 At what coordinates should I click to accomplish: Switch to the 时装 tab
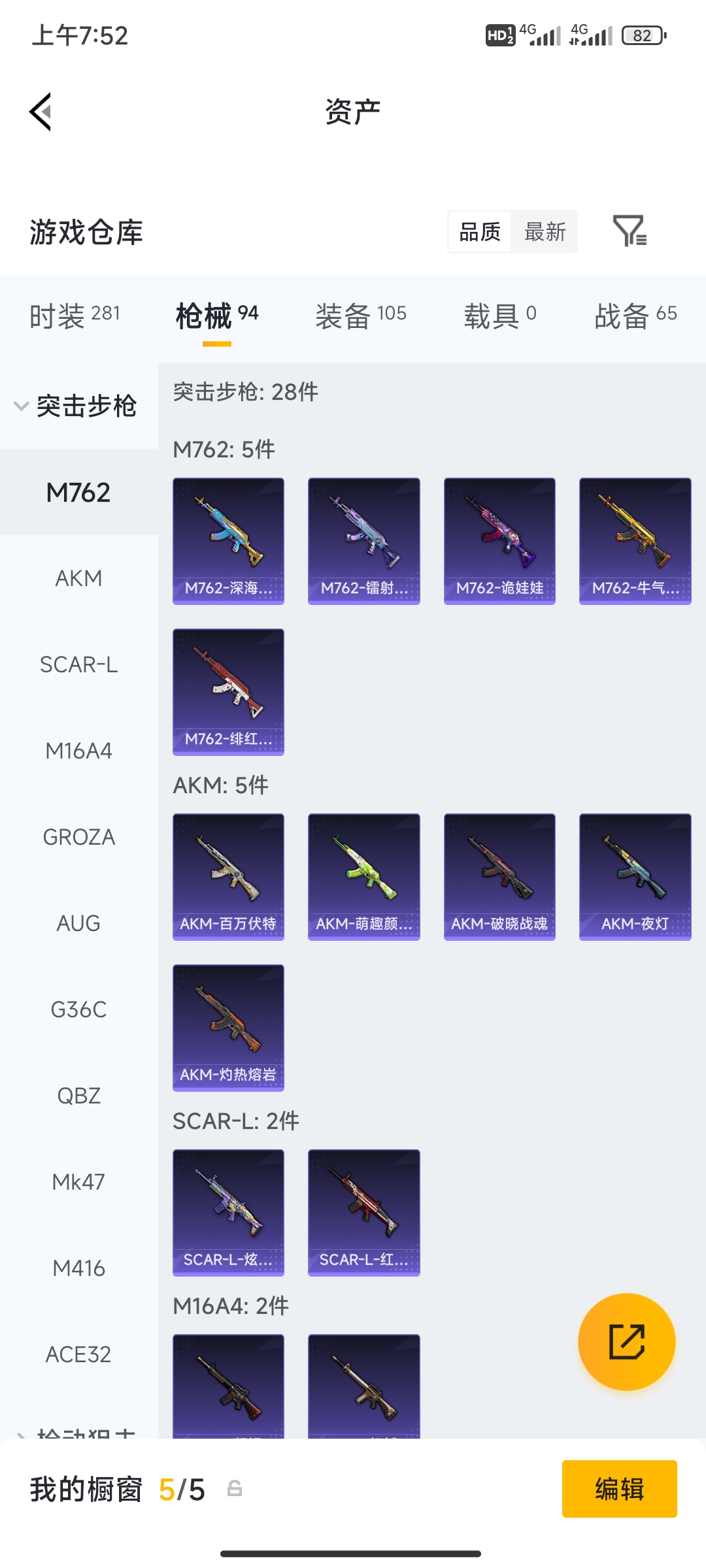click(x=75, y=316)
